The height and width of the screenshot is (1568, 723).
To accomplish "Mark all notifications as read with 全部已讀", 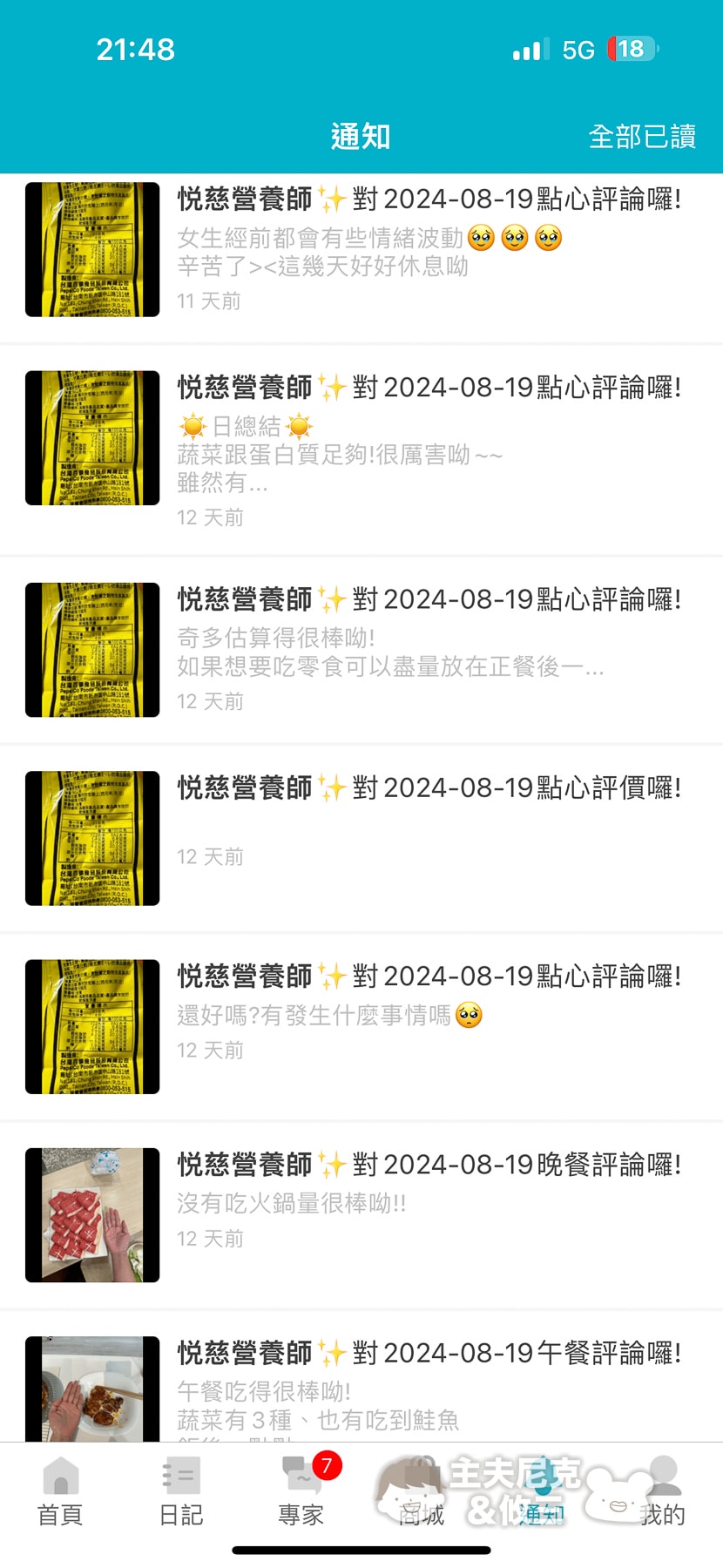I will (642, 137).
